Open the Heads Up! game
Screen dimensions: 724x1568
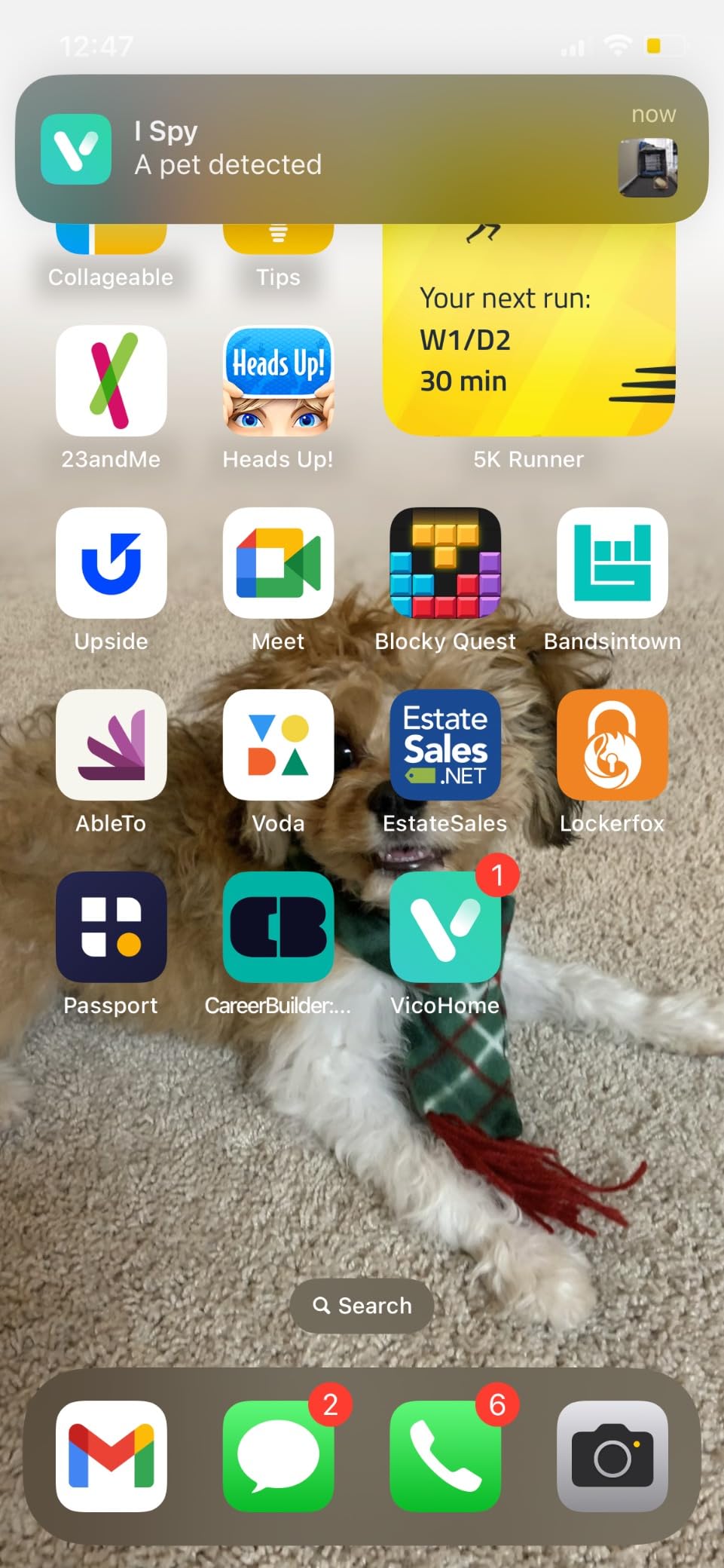coord(278,381)
